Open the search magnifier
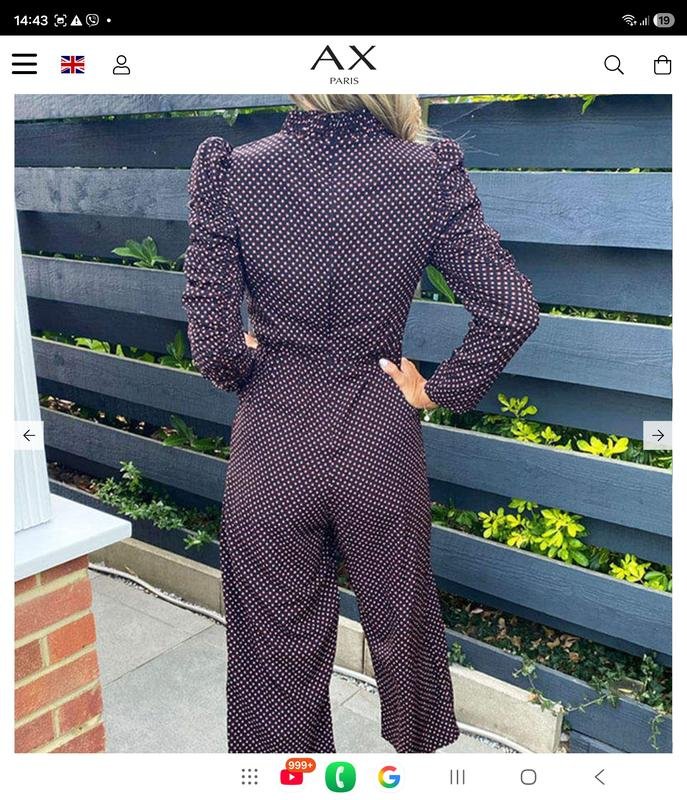The height and width of the screenshot is (800, 687). coord(614,65)
